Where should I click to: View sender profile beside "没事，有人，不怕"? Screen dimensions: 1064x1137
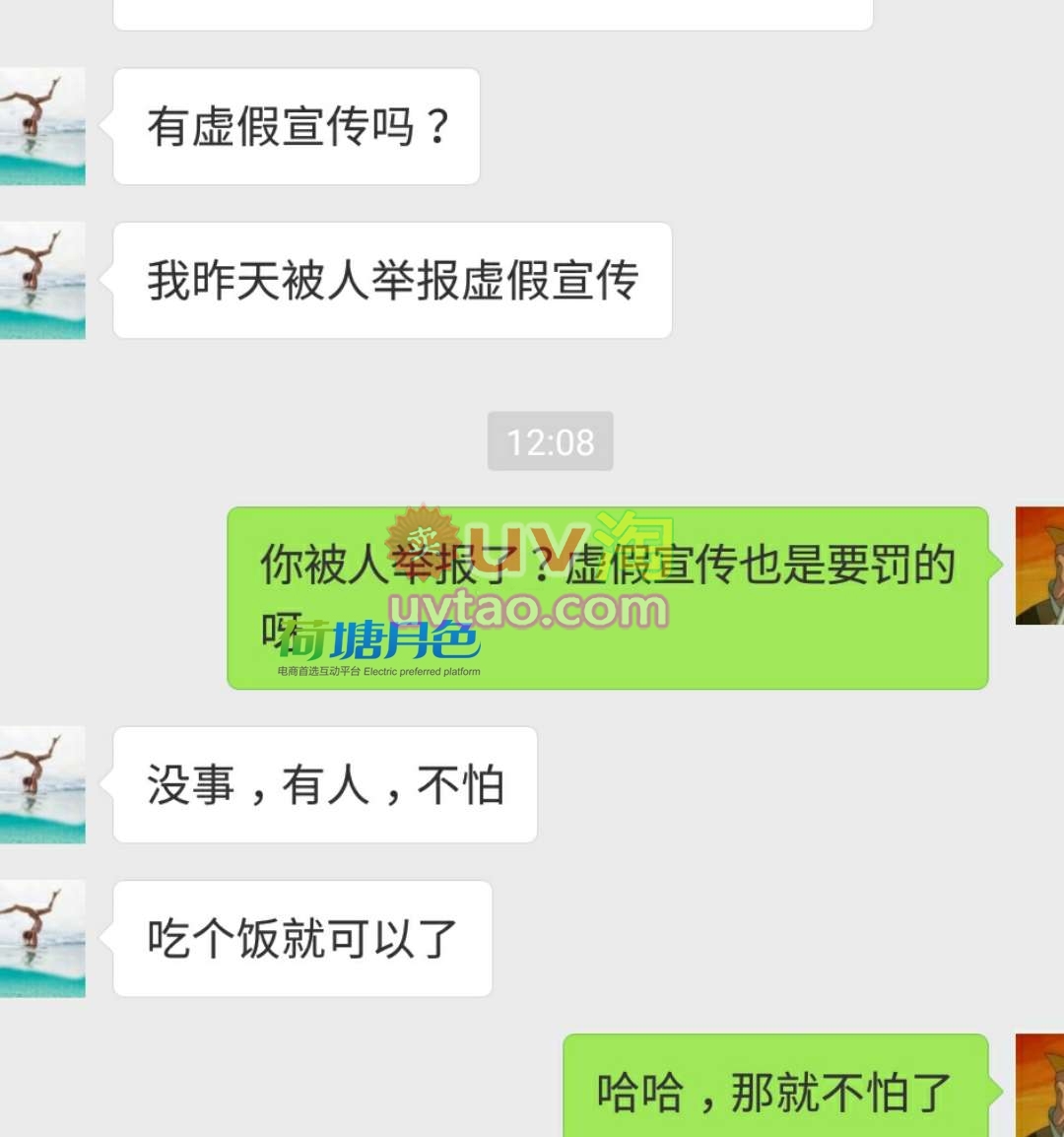point(41,785)
